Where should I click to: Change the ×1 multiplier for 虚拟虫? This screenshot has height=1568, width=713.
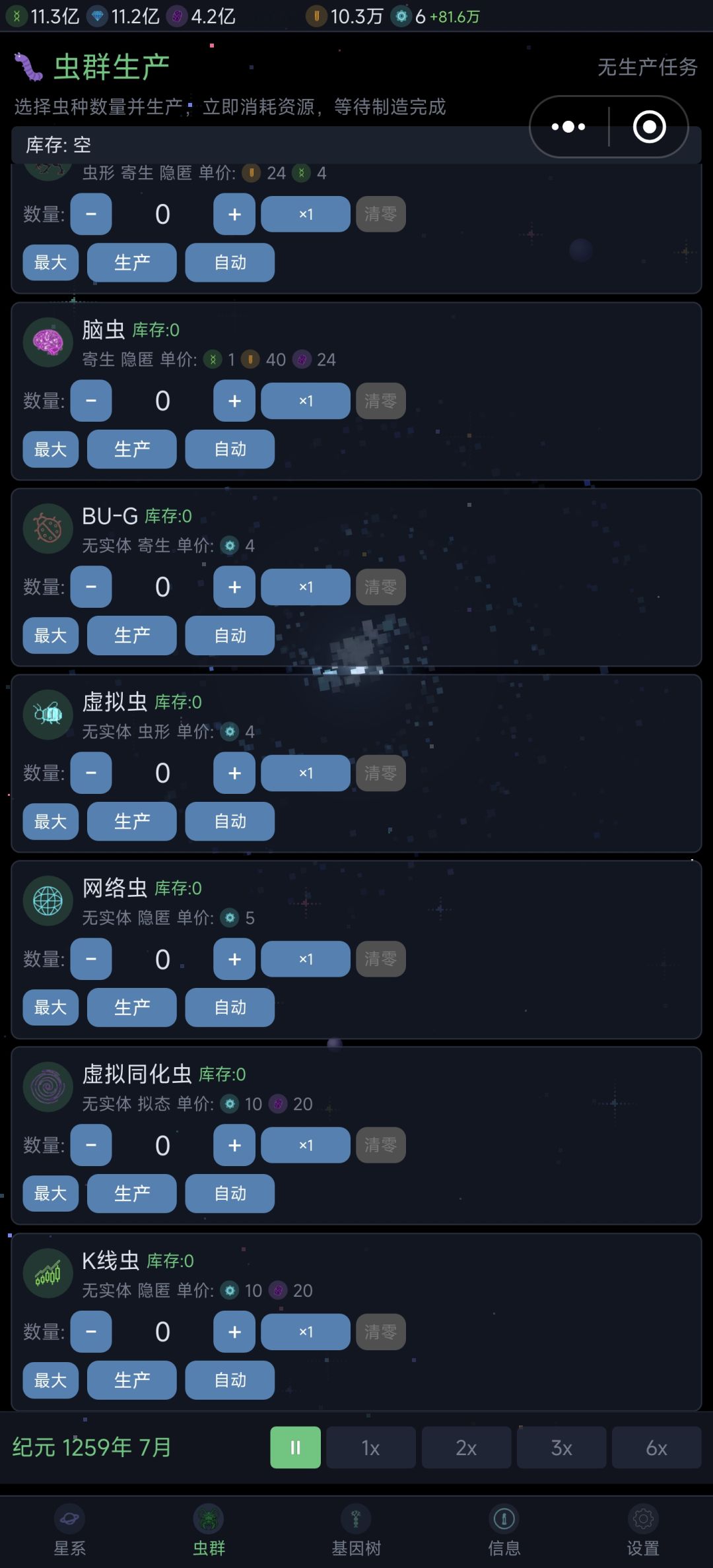coord(306,773)
